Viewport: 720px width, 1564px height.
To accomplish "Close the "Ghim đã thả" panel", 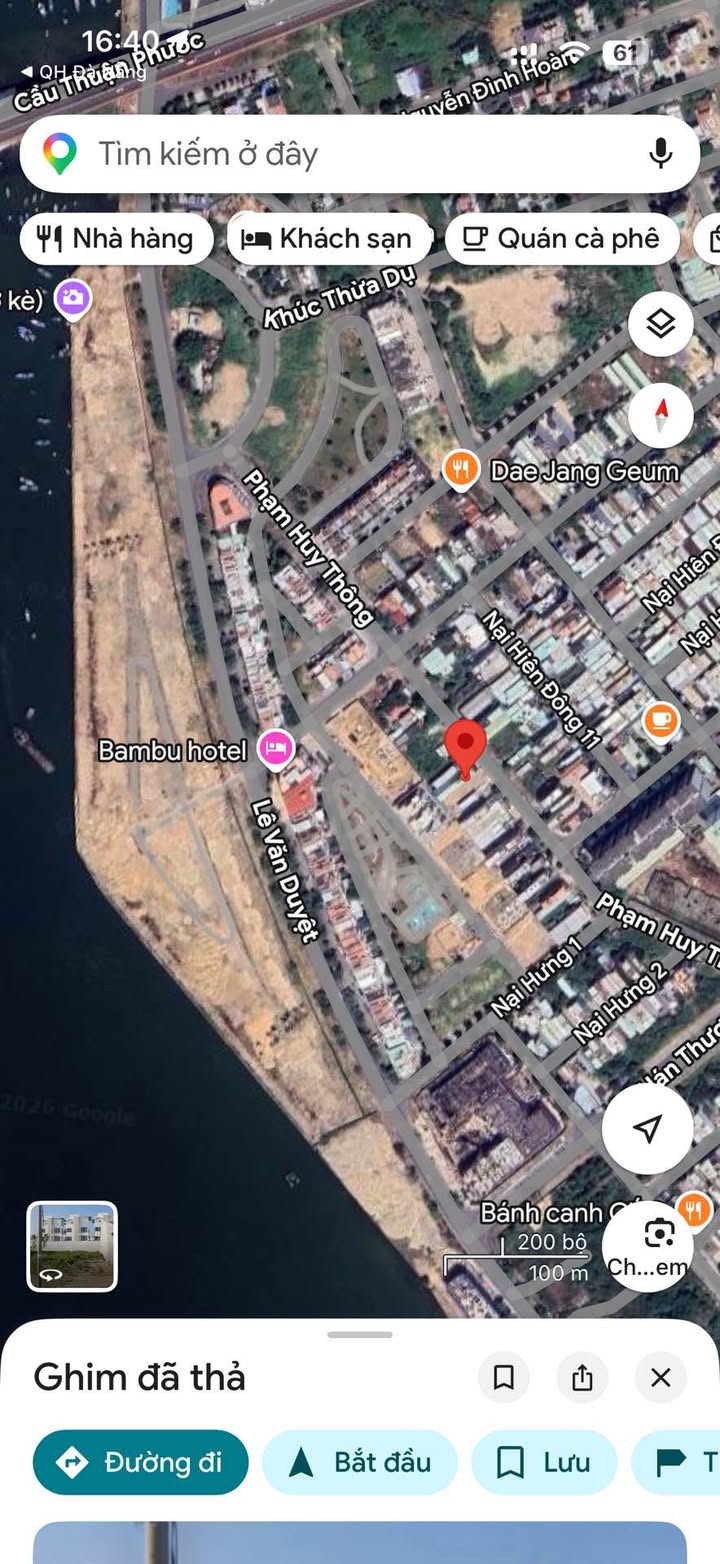I will coord(661,1378).
